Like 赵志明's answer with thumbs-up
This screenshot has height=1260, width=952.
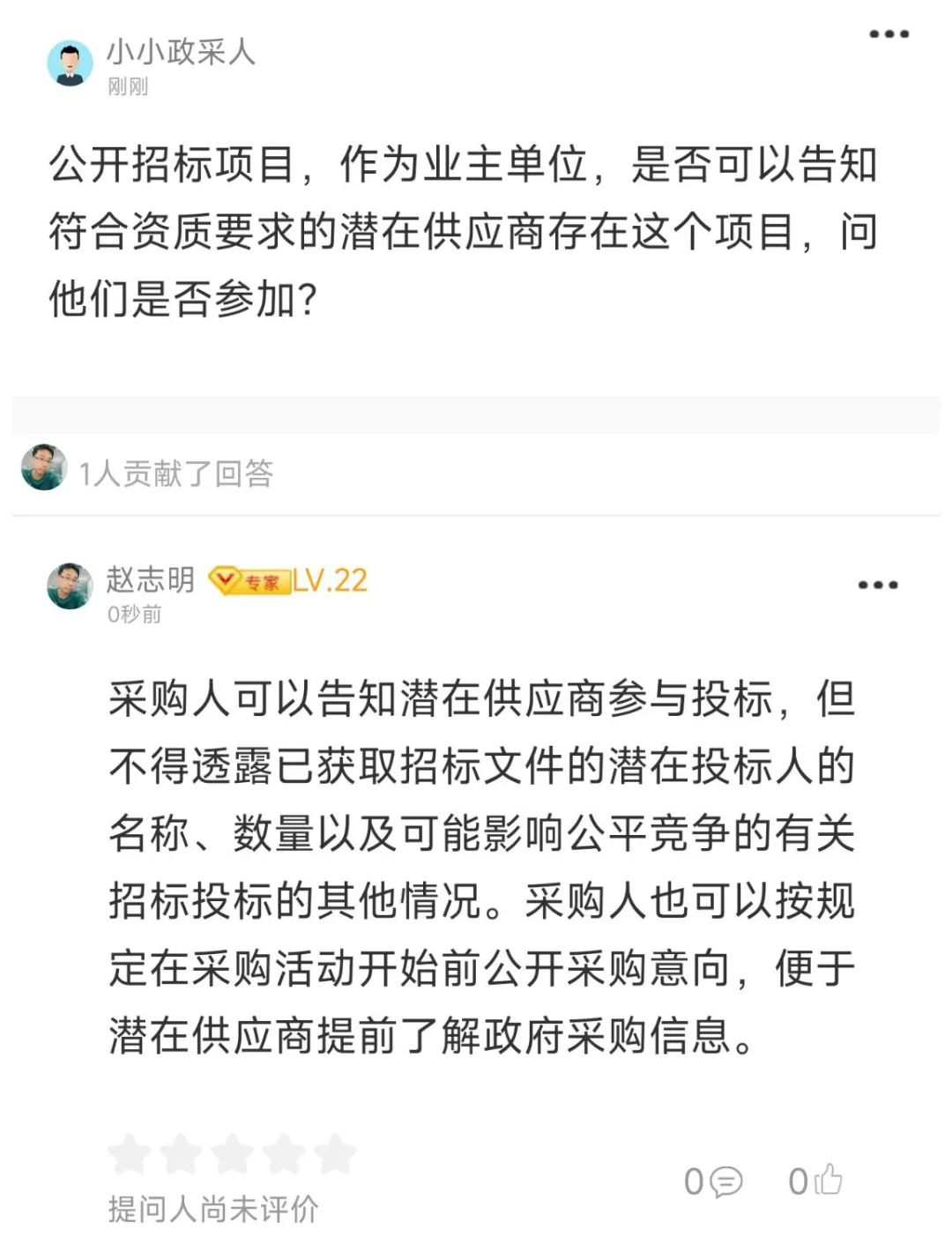click(x=828, y=1180)
